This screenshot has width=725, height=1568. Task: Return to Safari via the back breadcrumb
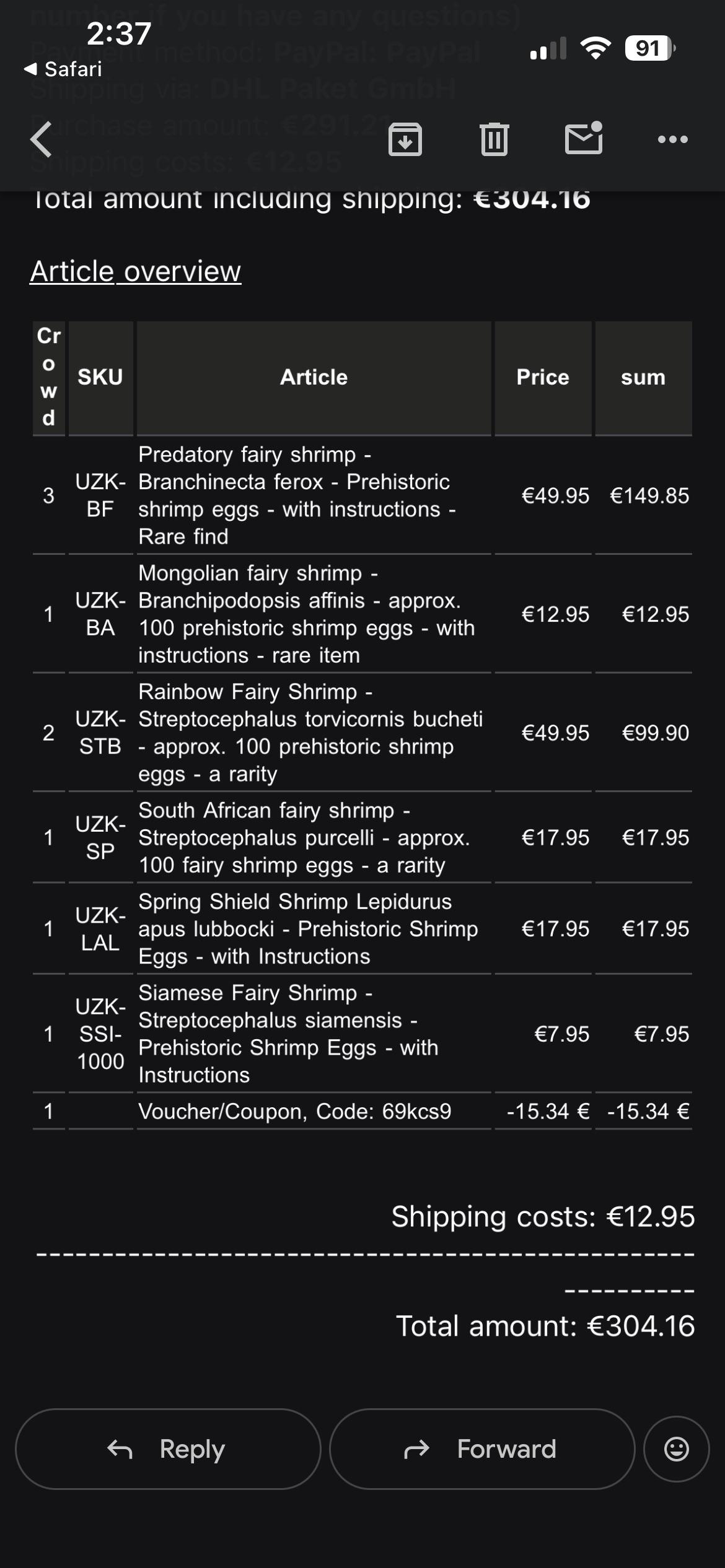coord(63,69)
